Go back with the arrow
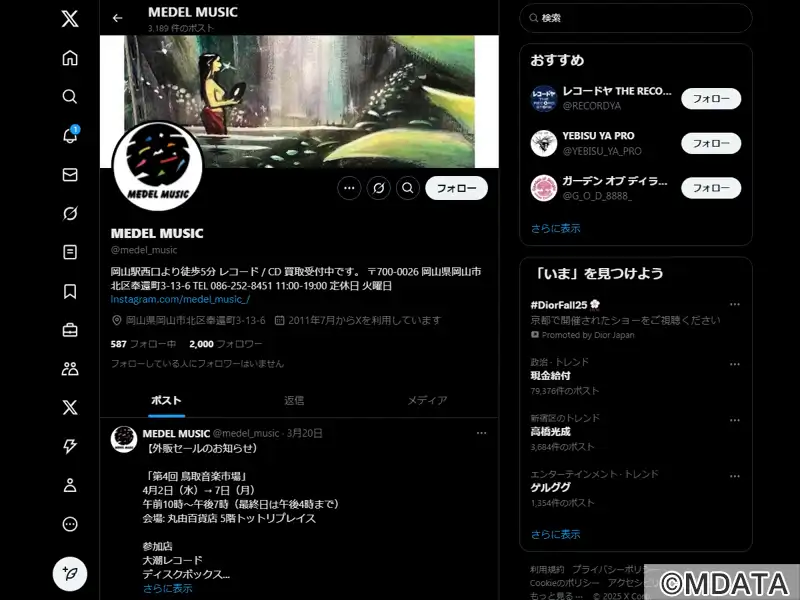 [118, 18]
